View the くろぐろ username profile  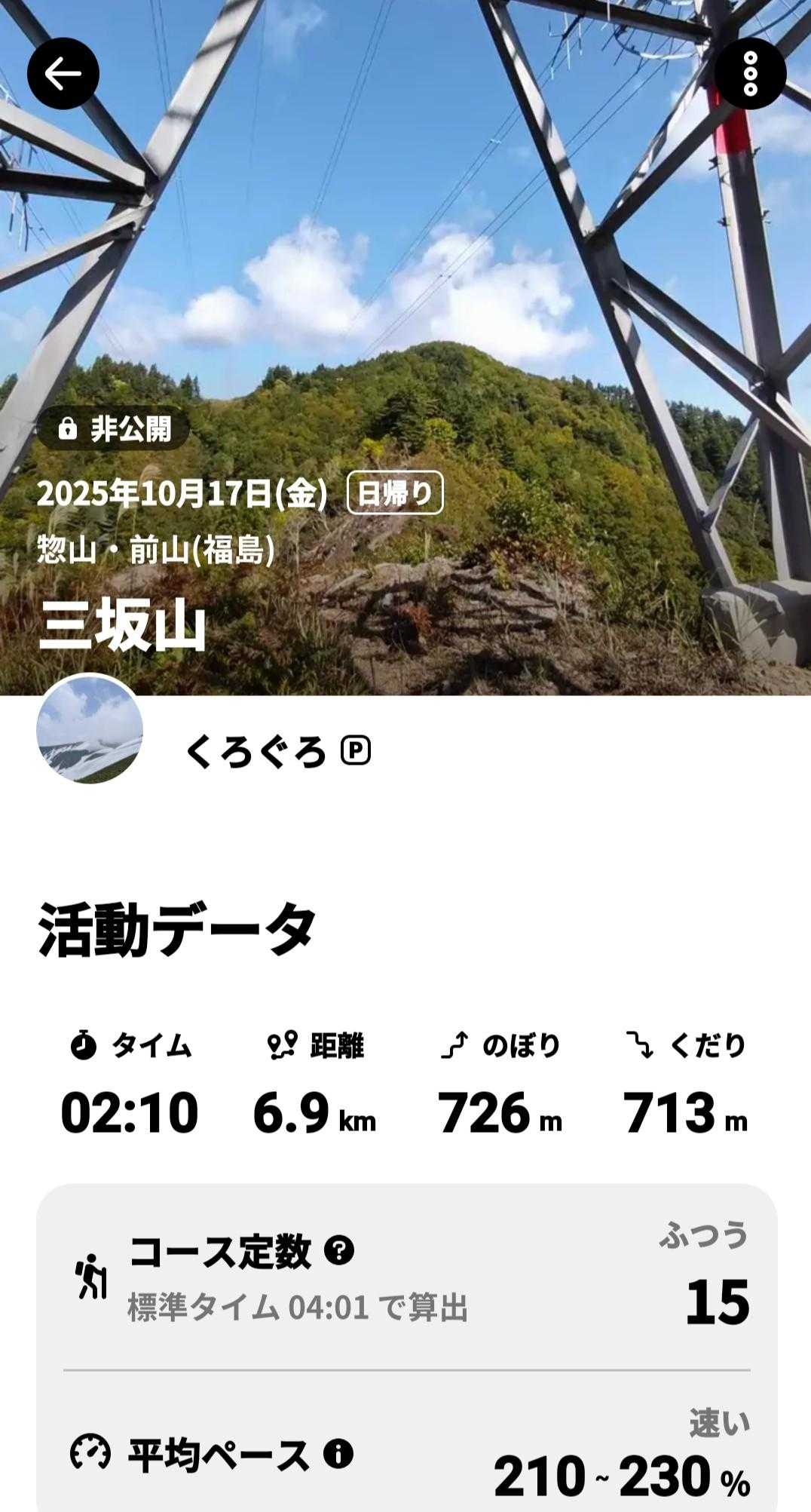pyautogui.click(x=256, y=752)
